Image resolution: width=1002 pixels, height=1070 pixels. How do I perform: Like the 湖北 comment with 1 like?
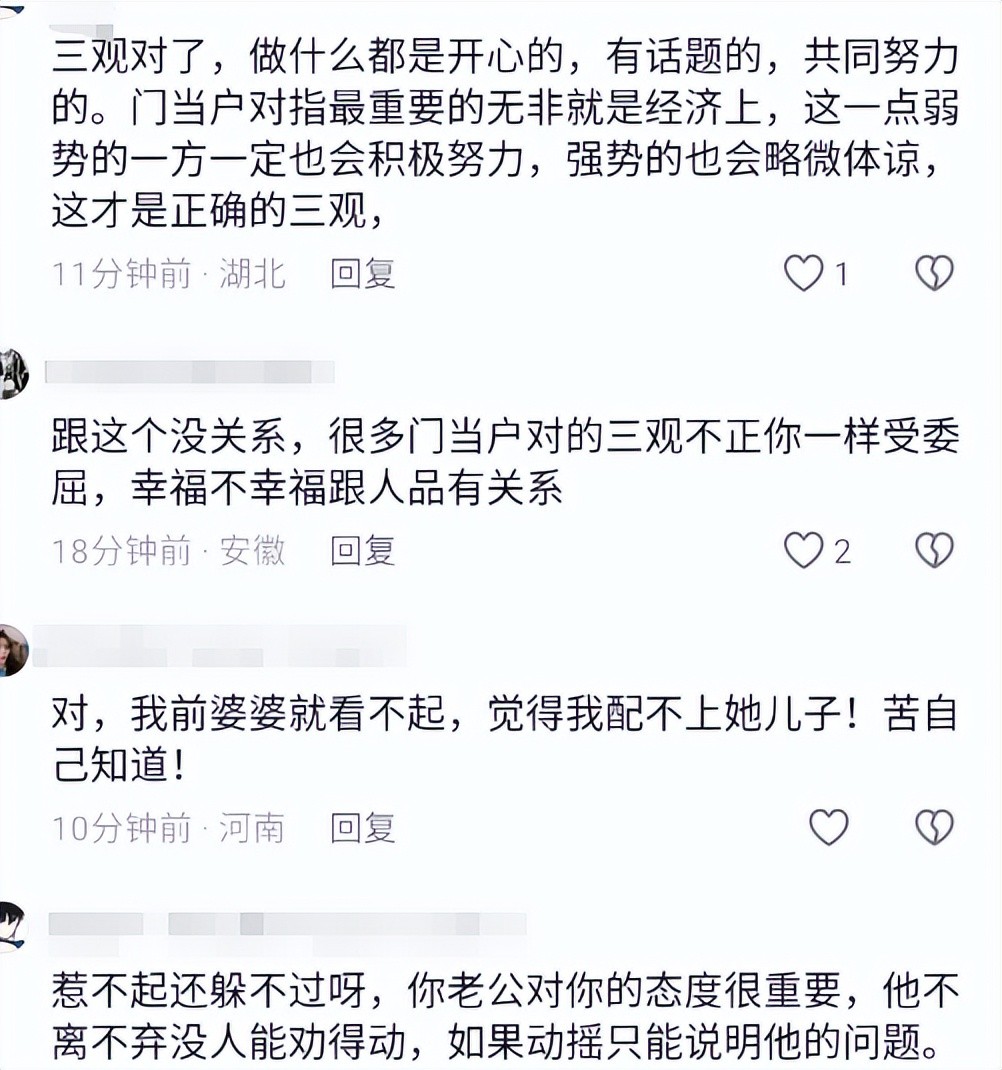[804, 273]
